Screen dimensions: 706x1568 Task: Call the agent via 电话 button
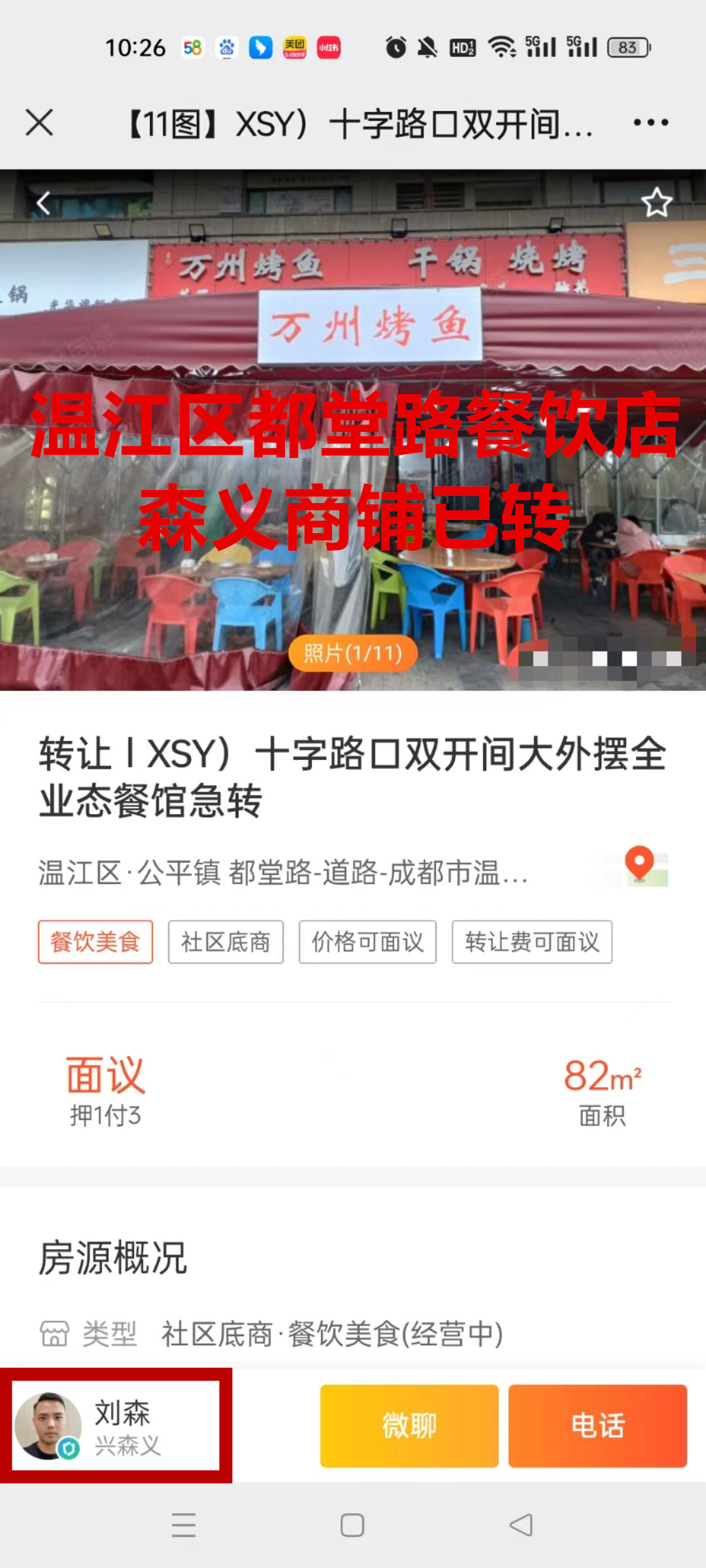click(x=597, y=1425)
